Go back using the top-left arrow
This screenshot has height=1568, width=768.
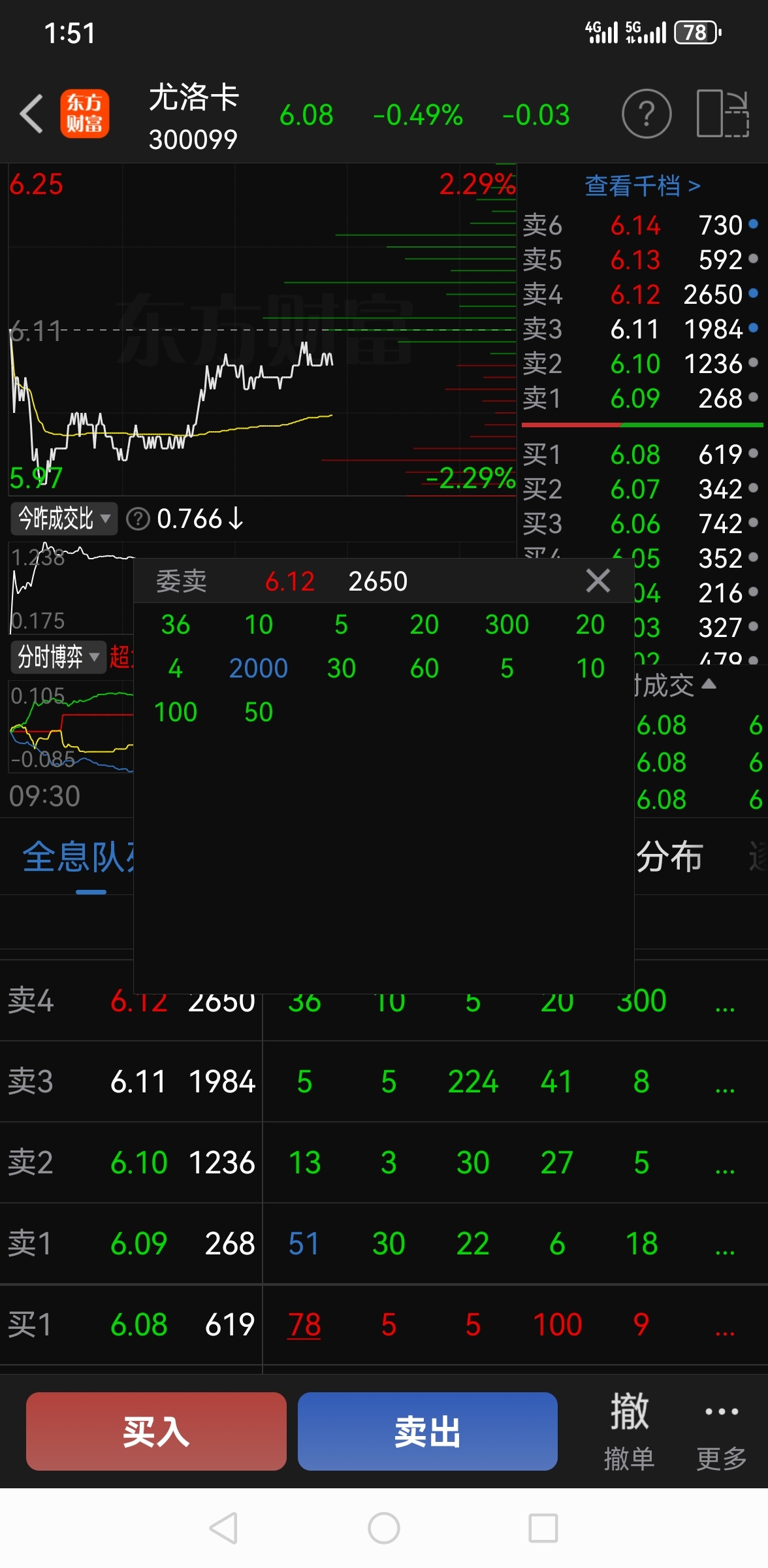[31, 114]
